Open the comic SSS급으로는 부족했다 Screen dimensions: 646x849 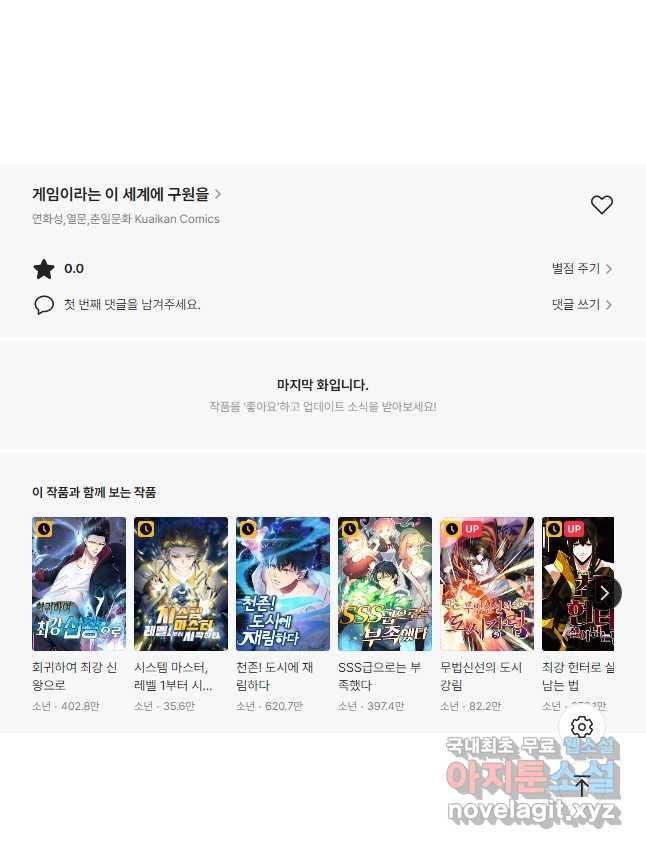click(385, 584)
